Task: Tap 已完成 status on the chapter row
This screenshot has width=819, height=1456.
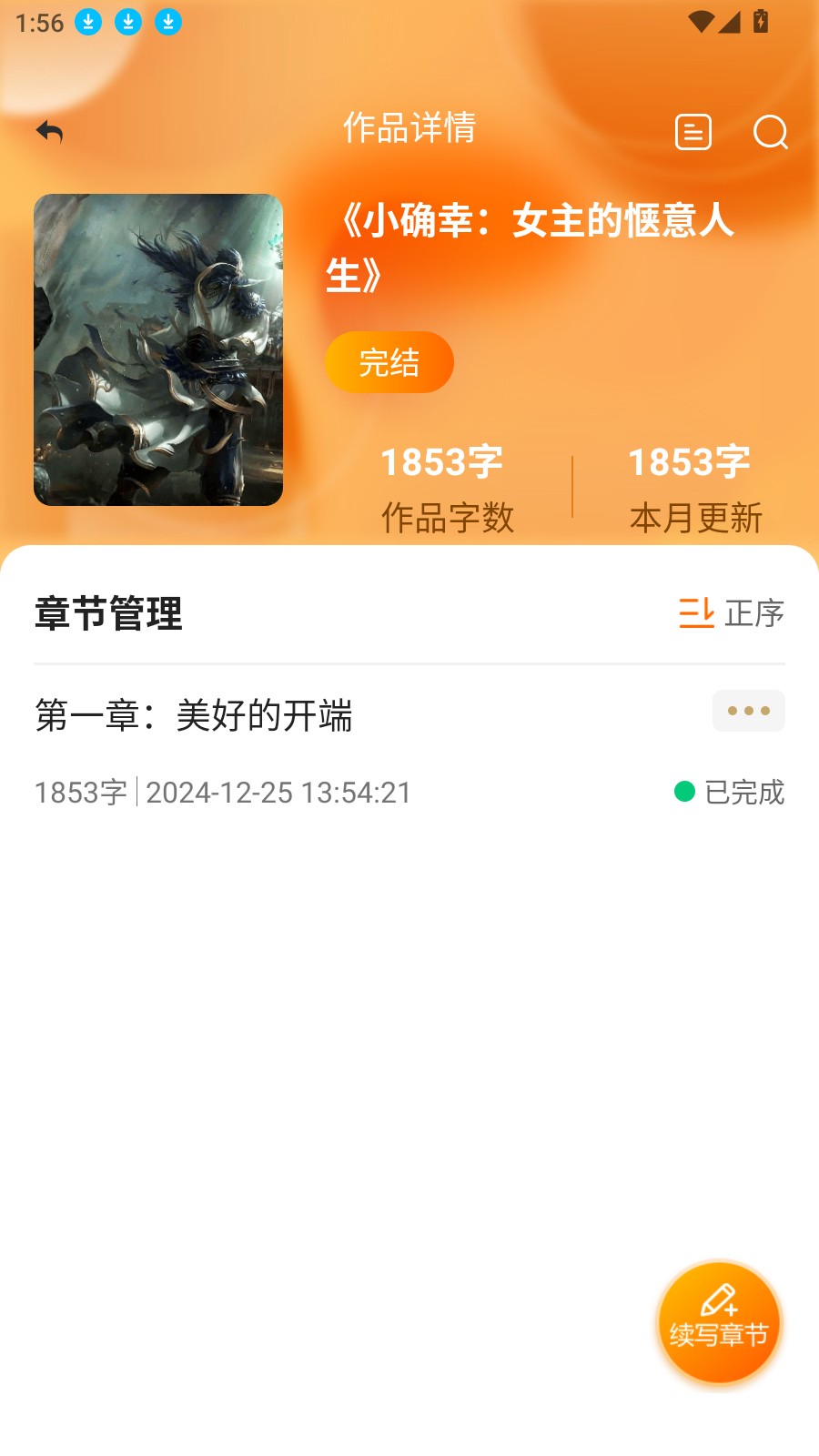Action: click(x=744, y=793)
